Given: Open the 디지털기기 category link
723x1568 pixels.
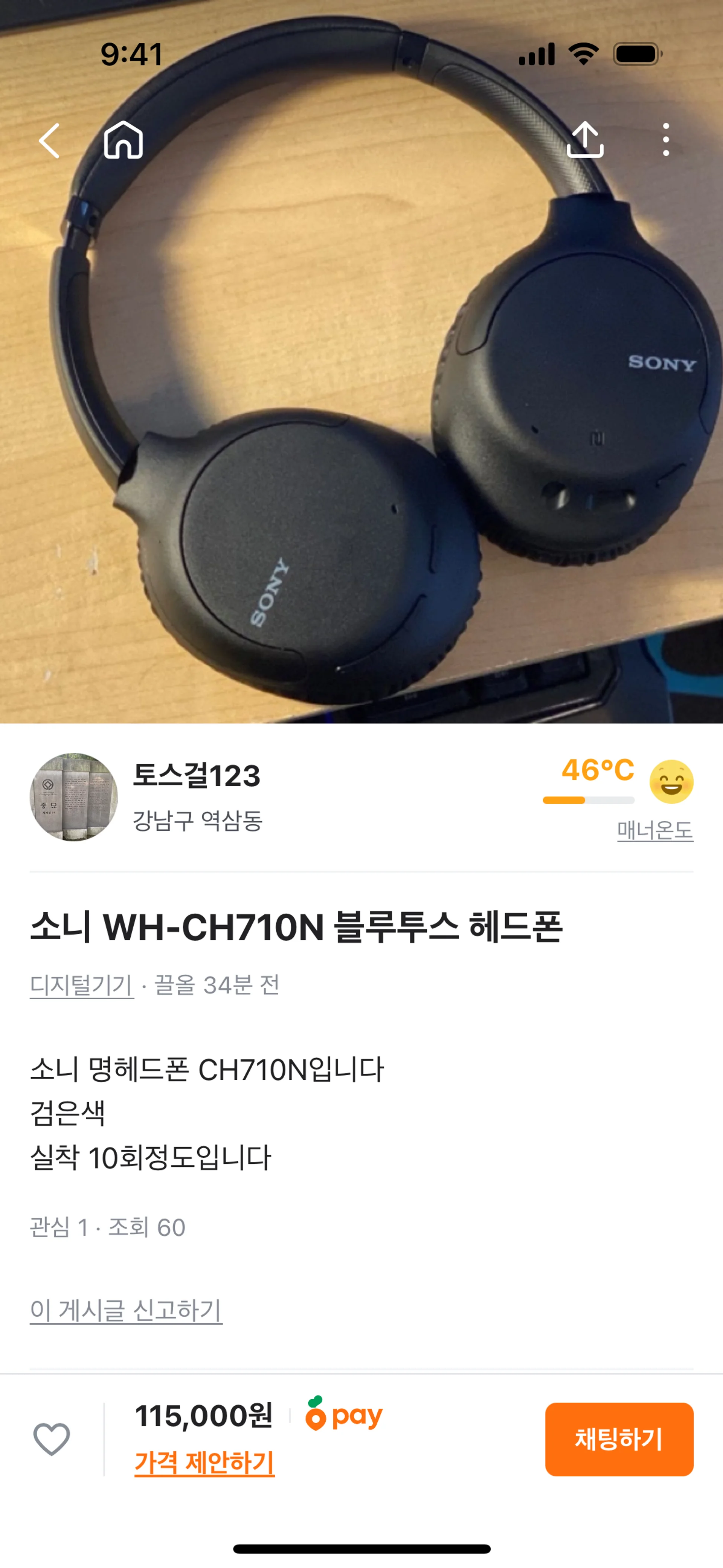Looking at the screenshot, I should [x=82, y=985].
